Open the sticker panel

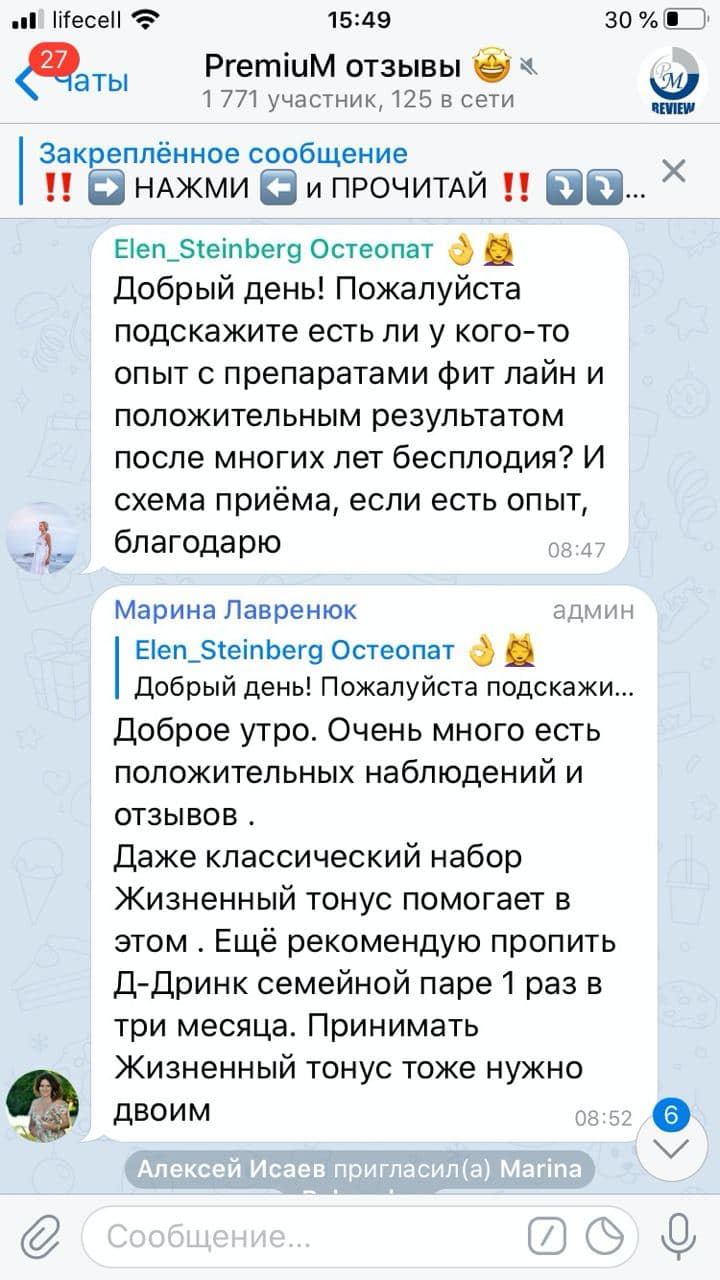[x=605, y=1237]
